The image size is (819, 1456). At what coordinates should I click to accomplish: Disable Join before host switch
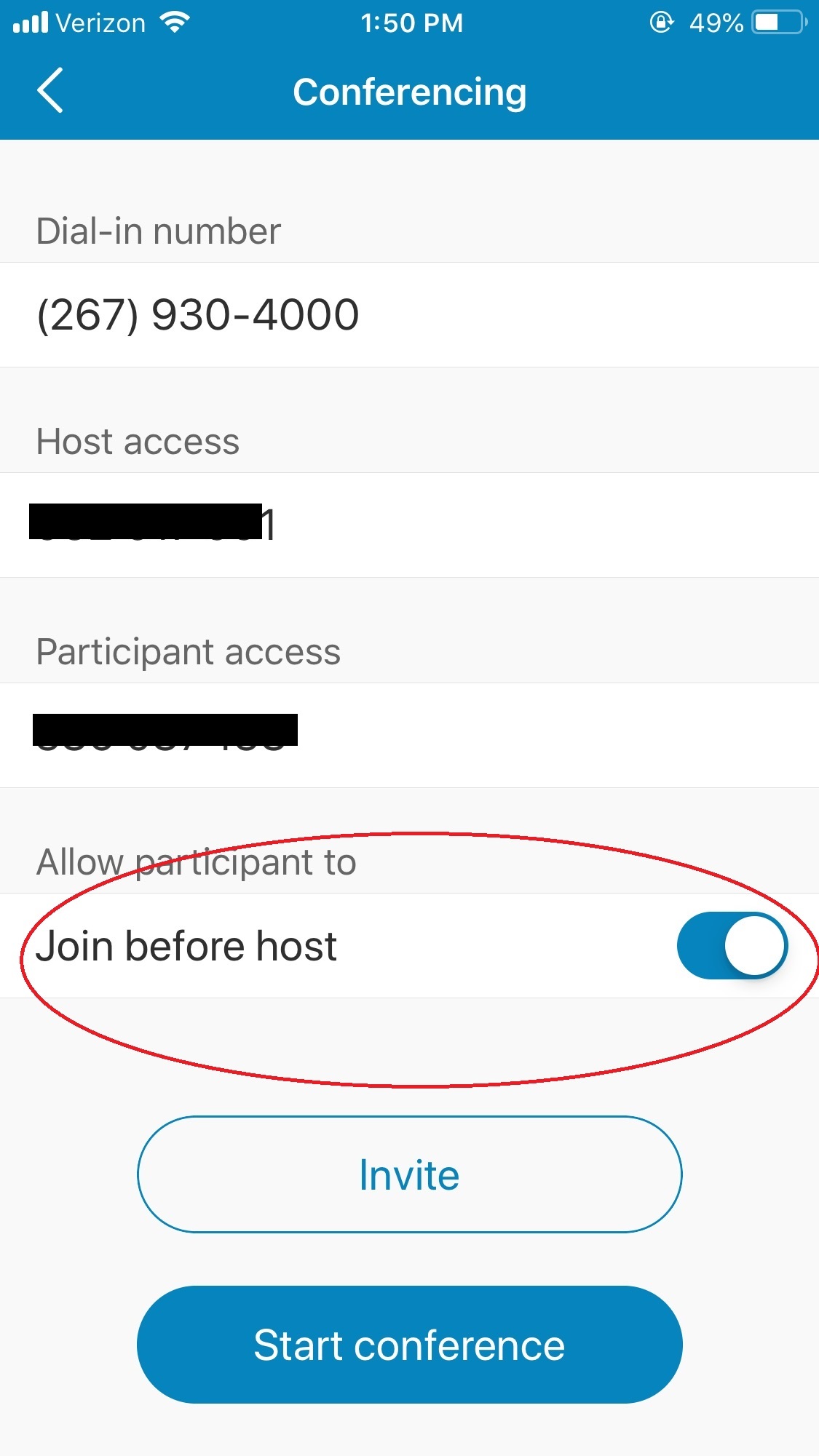[732, 945]
